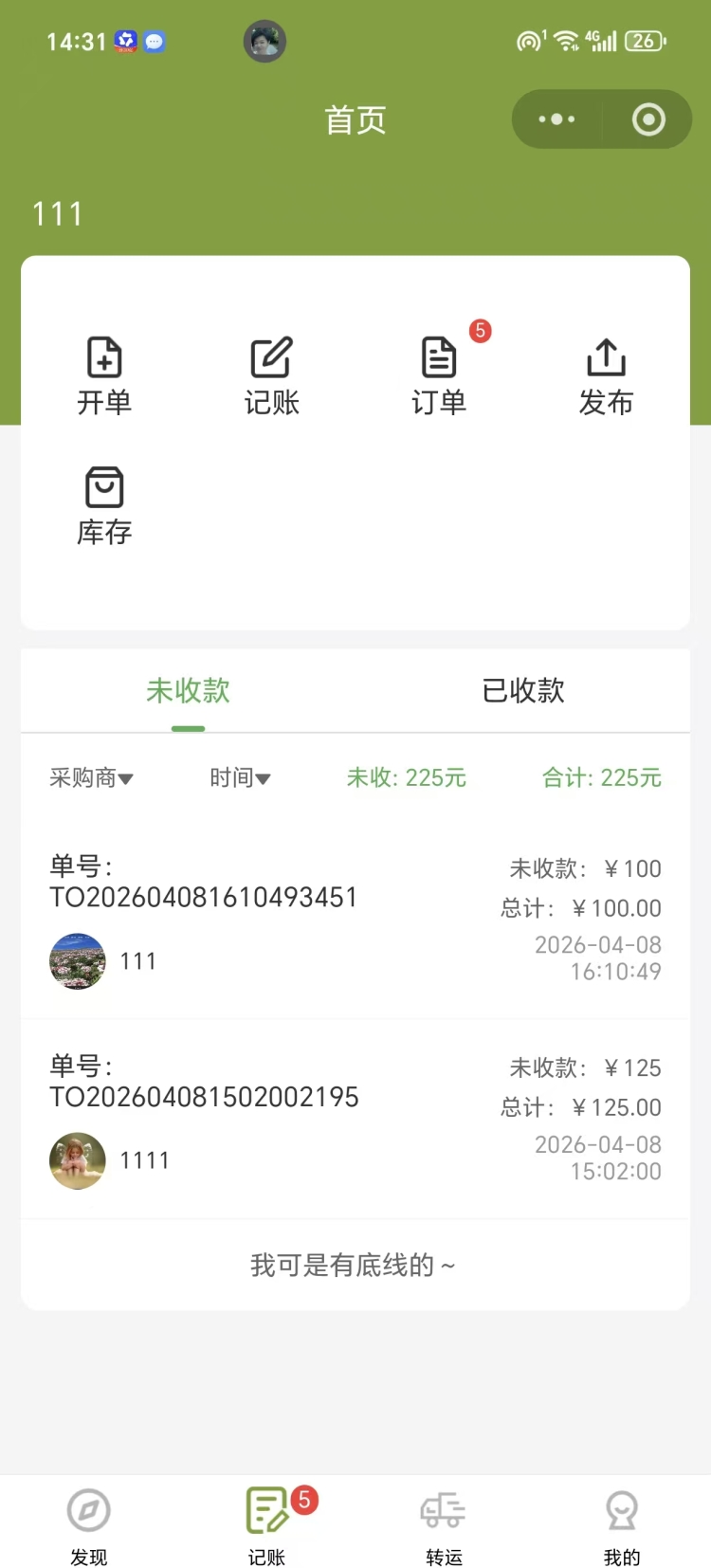Expand the 时间 filter dropdown
The image size is (711, 1568).
pos(240,778)
